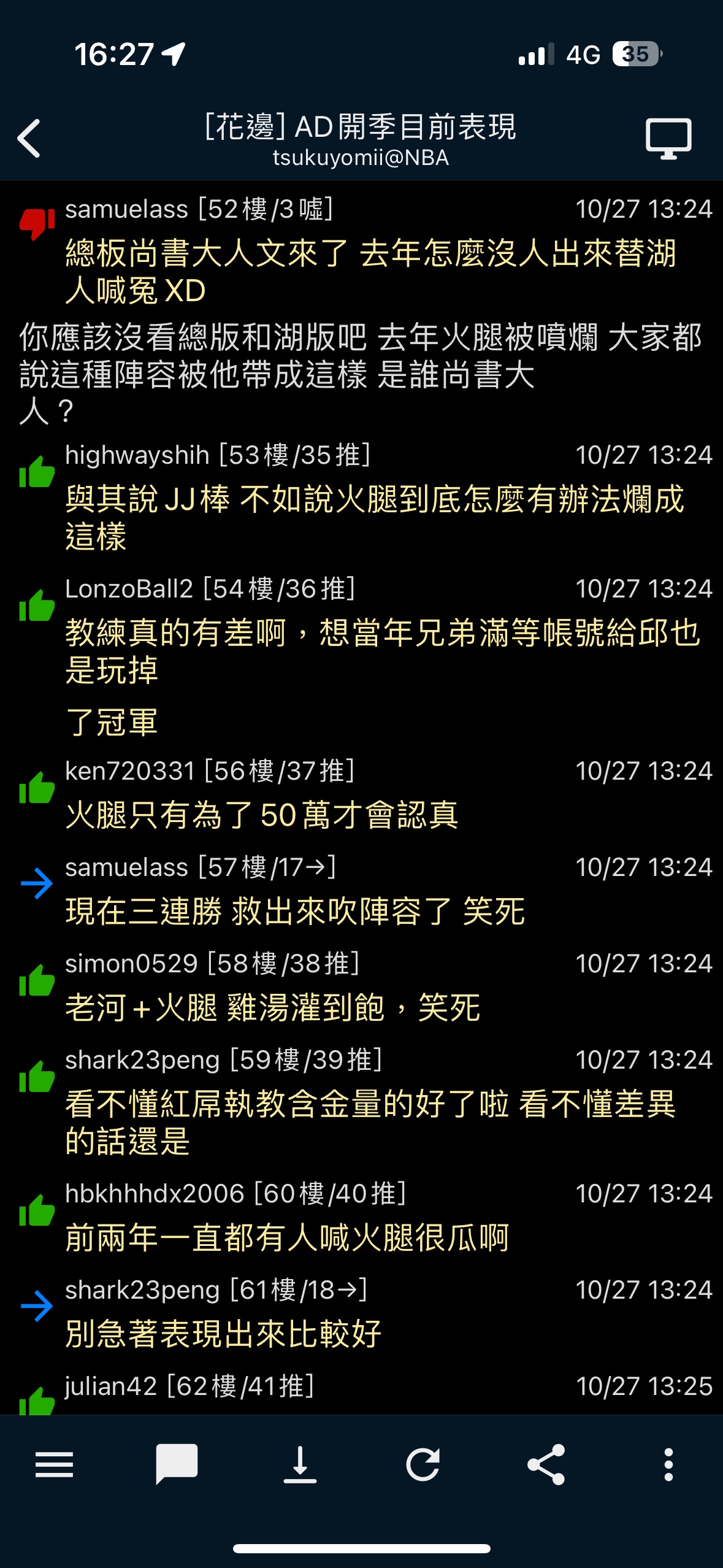The height and width of the screenshot is (1568, 723).
Task: Switch to desktop view via monitor icon
Action: [668, 139]
